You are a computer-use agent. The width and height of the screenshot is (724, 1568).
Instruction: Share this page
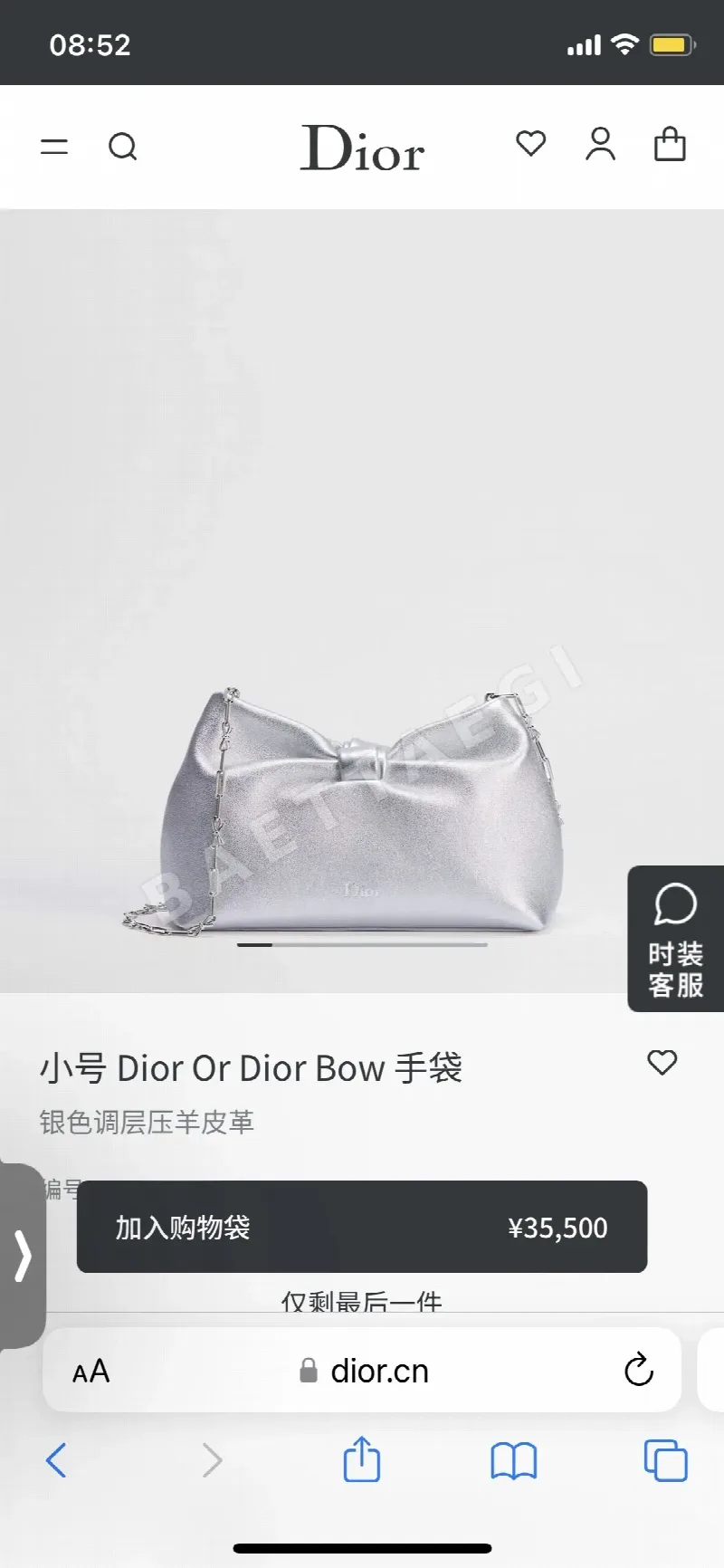(x=362, y=1458)
